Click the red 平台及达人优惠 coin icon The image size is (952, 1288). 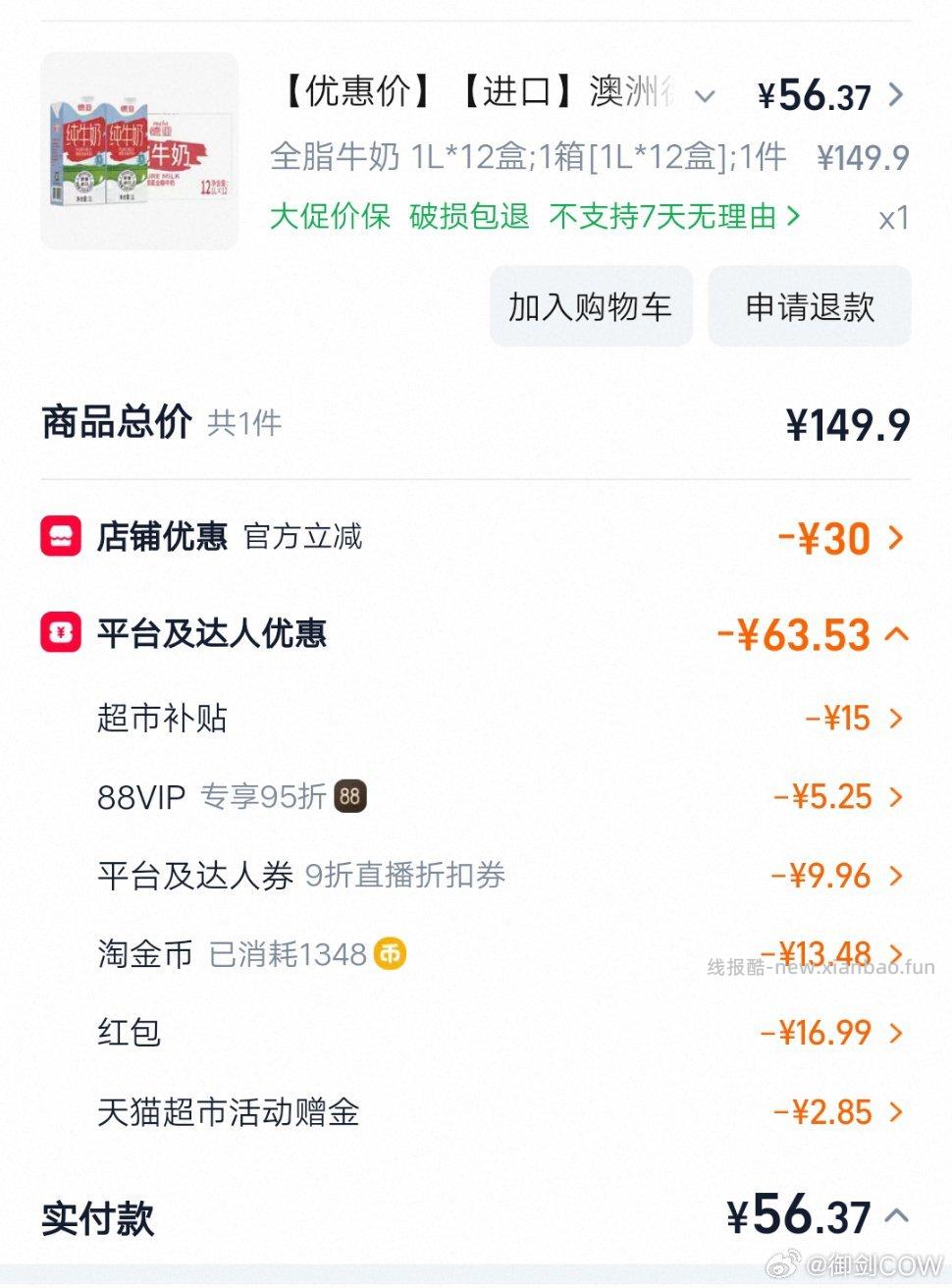point(61,633)
